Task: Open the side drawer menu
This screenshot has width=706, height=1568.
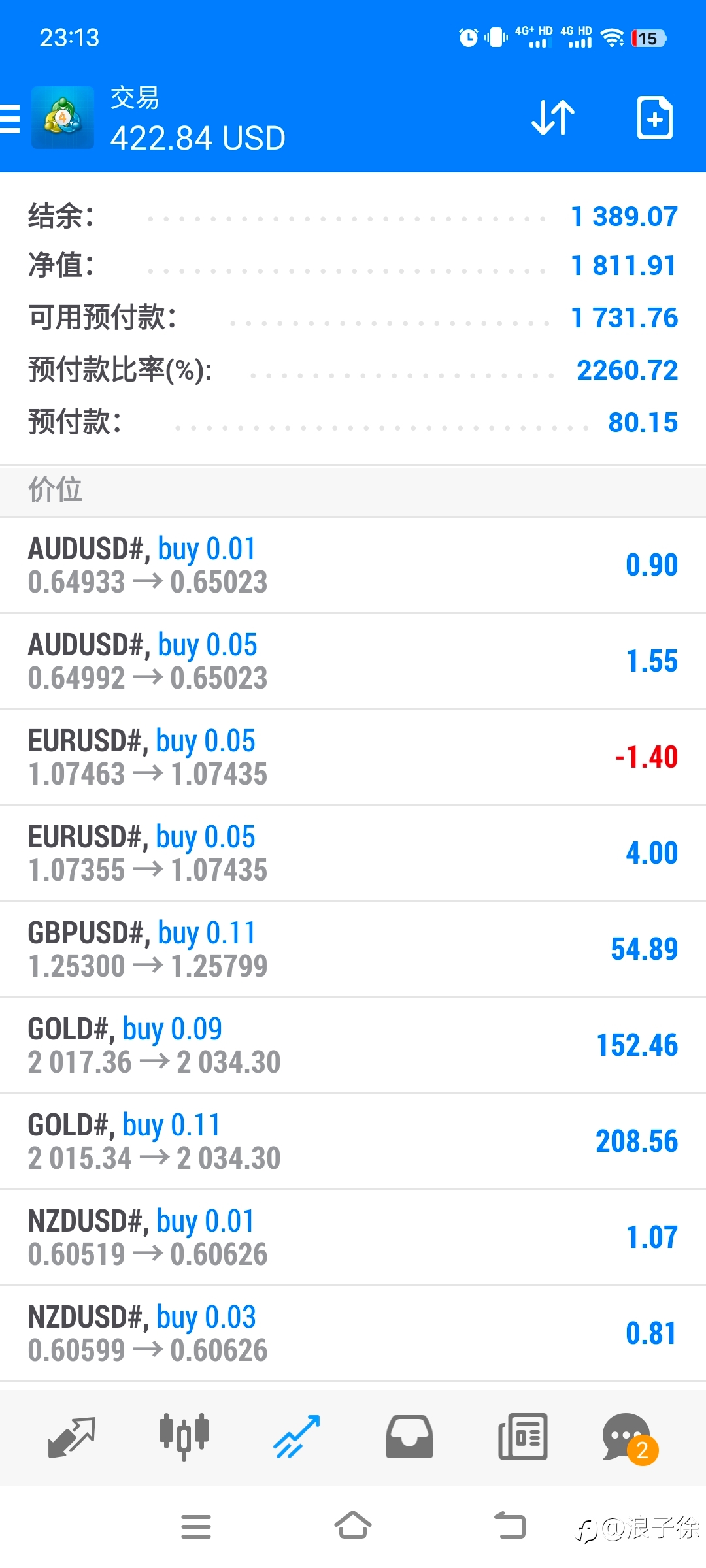Action: (x=10, y=119)
